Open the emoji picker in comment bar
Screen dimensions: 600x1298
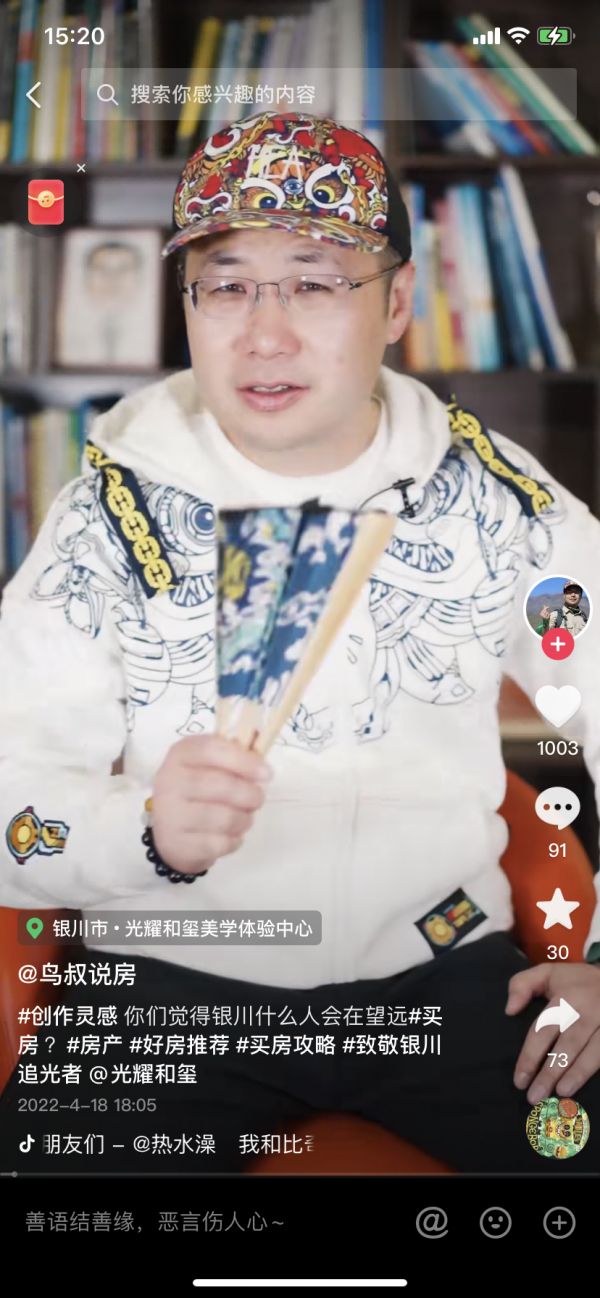point(495,1222)
